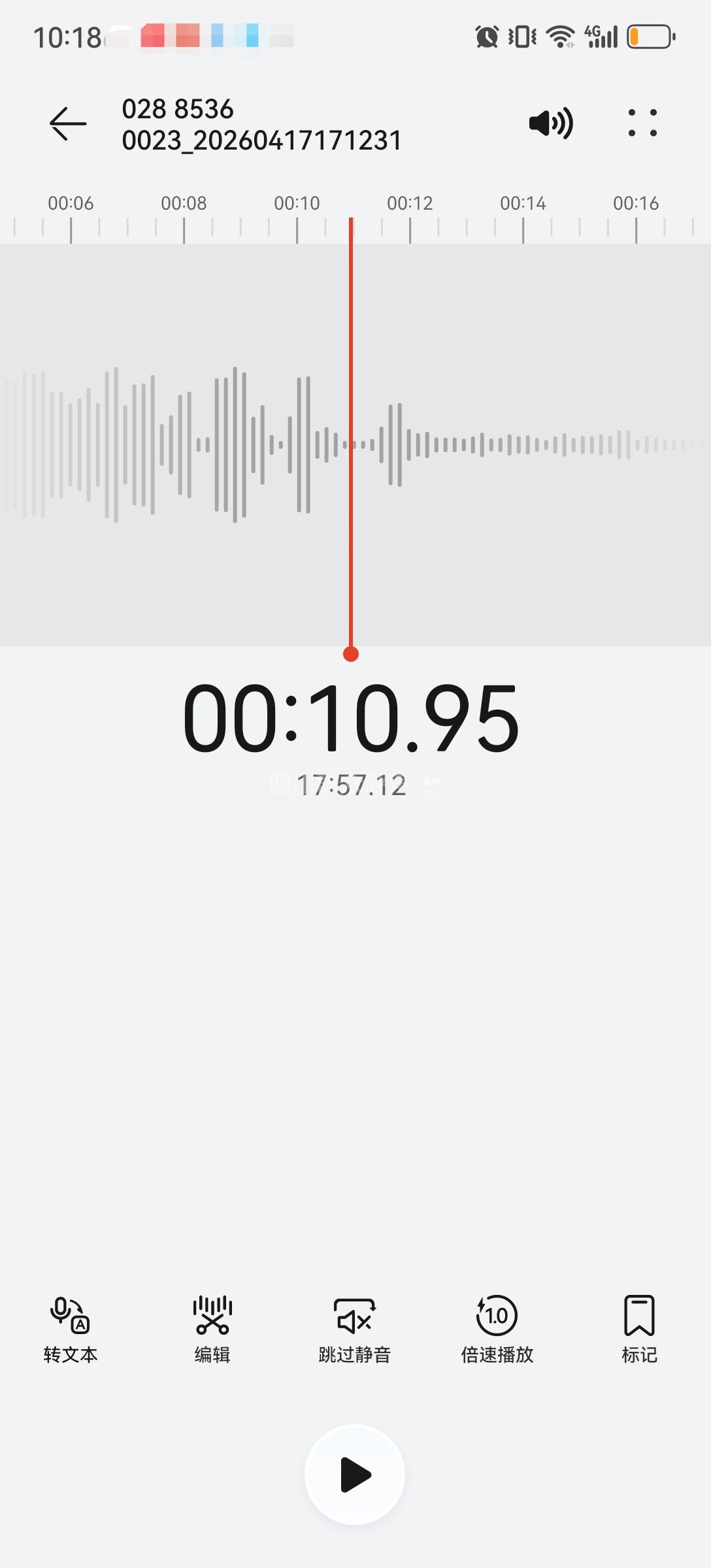Screen dimensions: 711x1568
Task: Toggle the speaker output icon
Action: [x=550, y=123]
